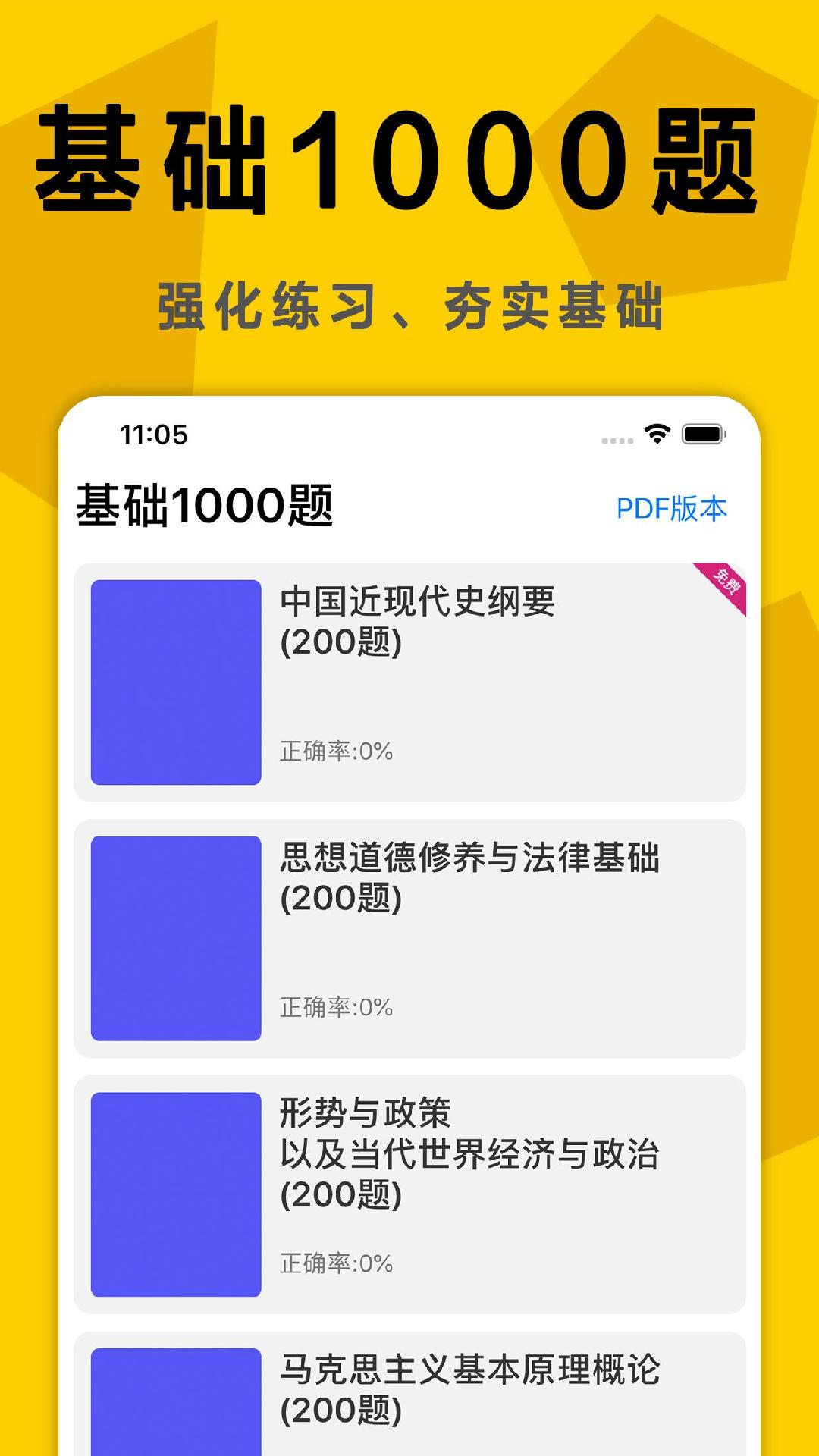Click the Wi-Fi status icon
This screenshot has height=1456, width=819.
[x=657, y=434]
